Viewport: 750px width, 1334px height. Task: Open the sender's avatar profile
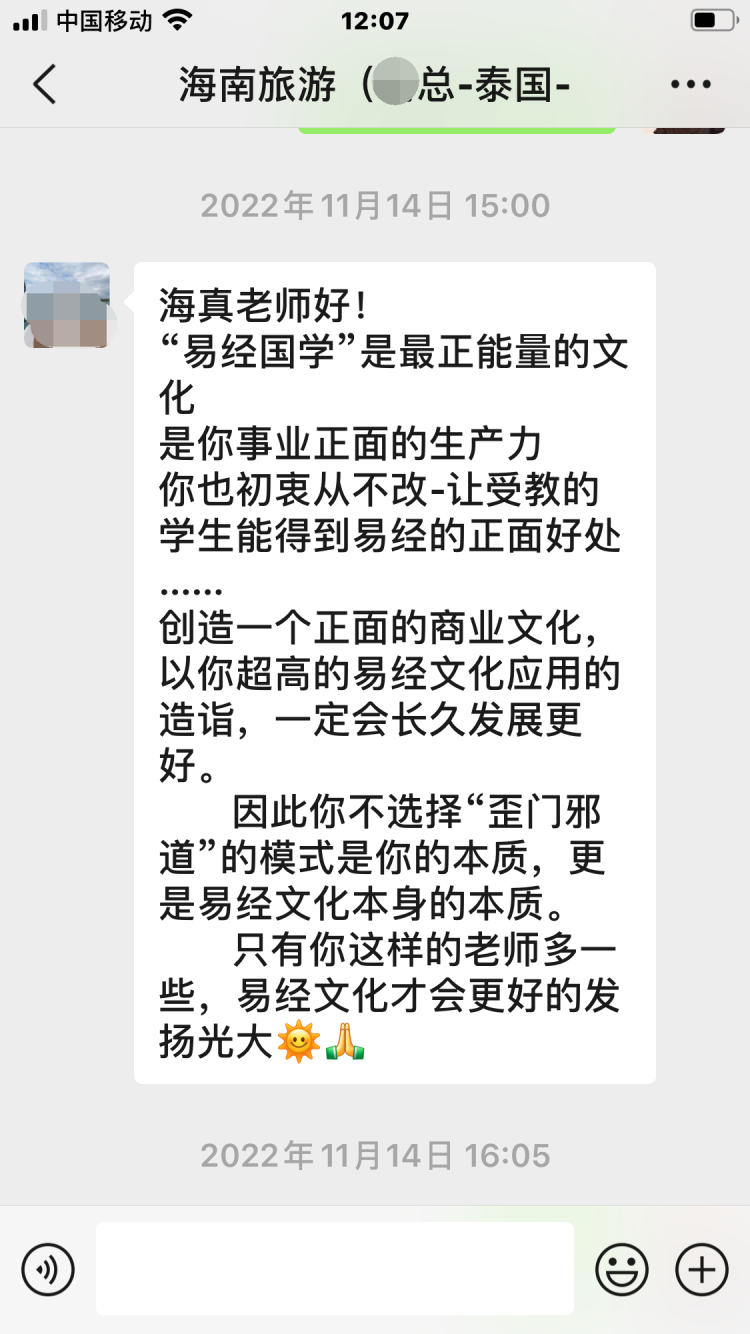[67, 305]
